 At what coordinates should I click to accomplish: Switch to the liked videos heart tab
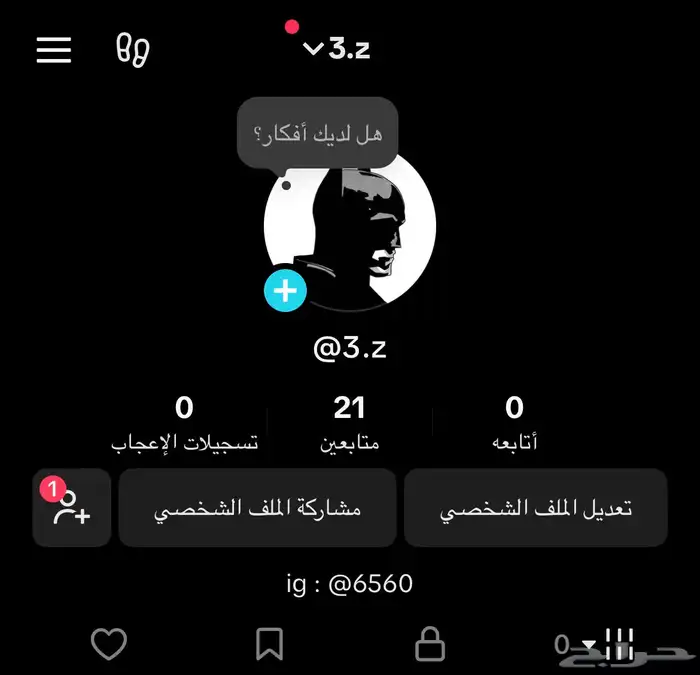click(109, 644)
